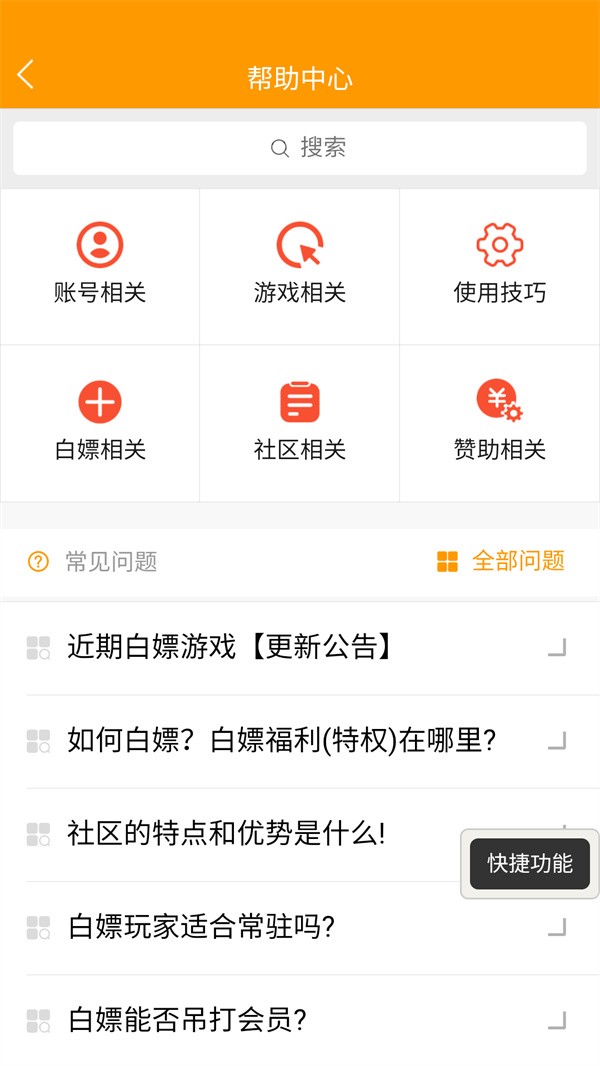Go back from the 帮助中心 page
The height and width of the screenshot is (1066, 600).
pyautogui.click(x=26, y=75)
